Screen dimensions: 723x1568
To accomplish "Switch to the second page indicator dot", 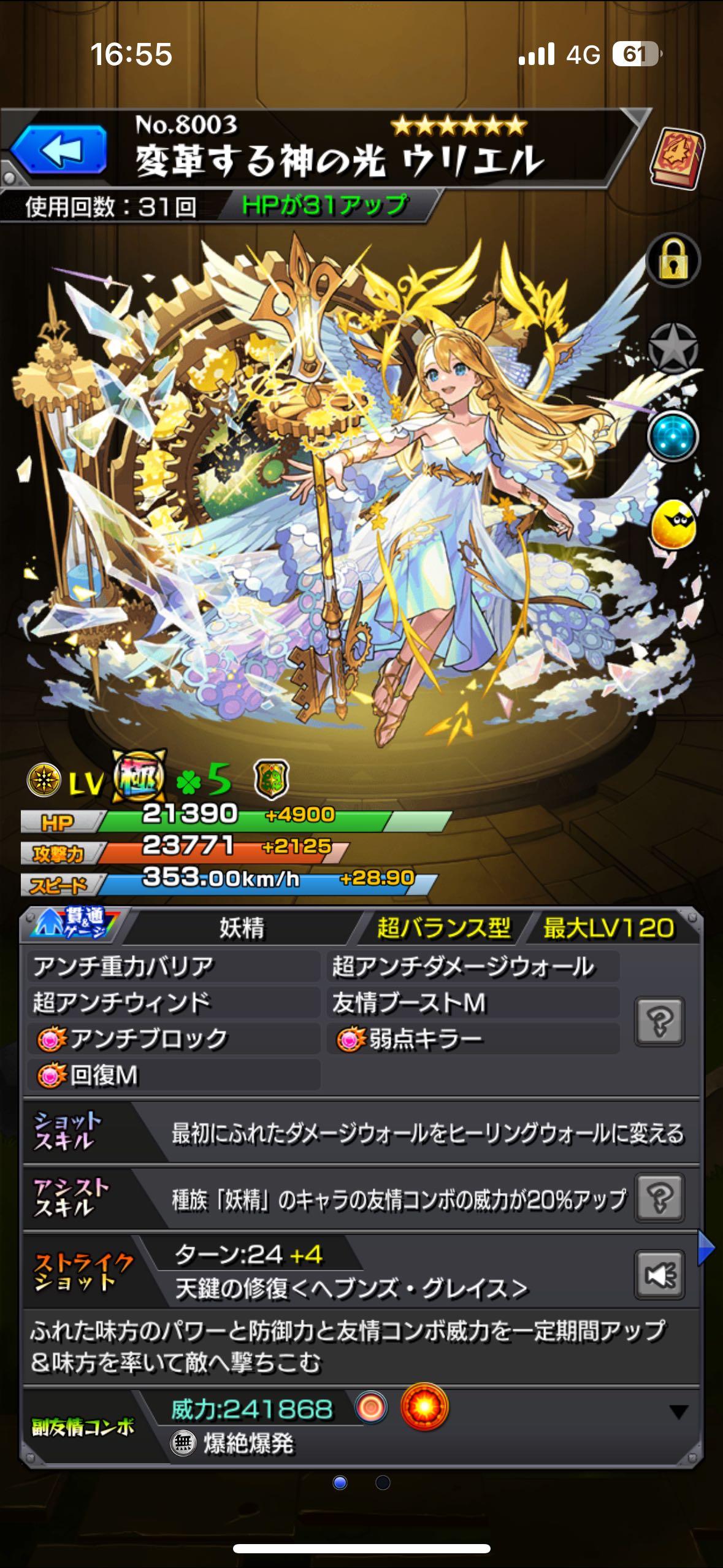I will point(383,1483).
